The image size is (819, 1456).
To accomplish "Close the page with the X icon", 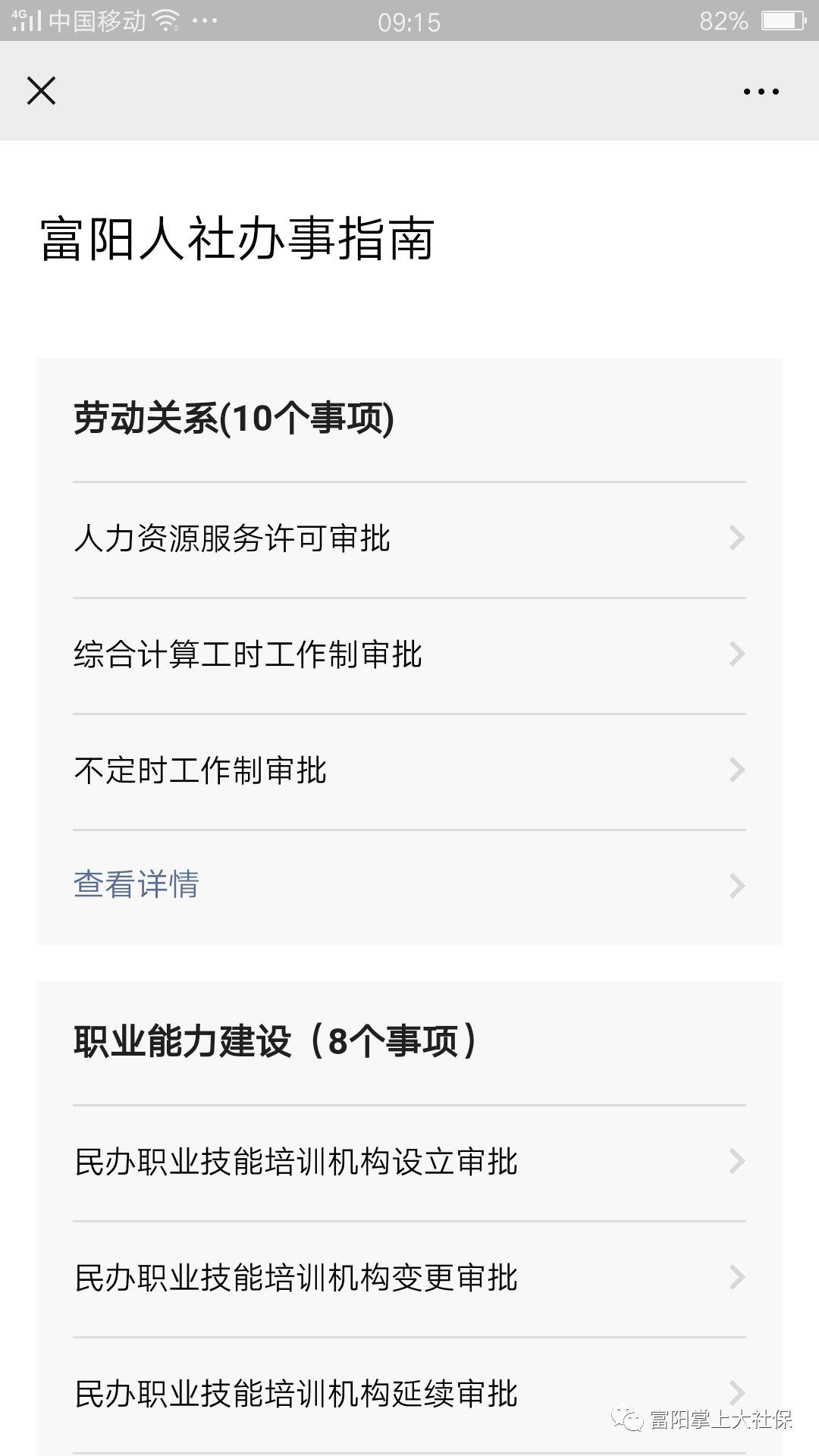I will pyautogui.click(x=41, y=91).
